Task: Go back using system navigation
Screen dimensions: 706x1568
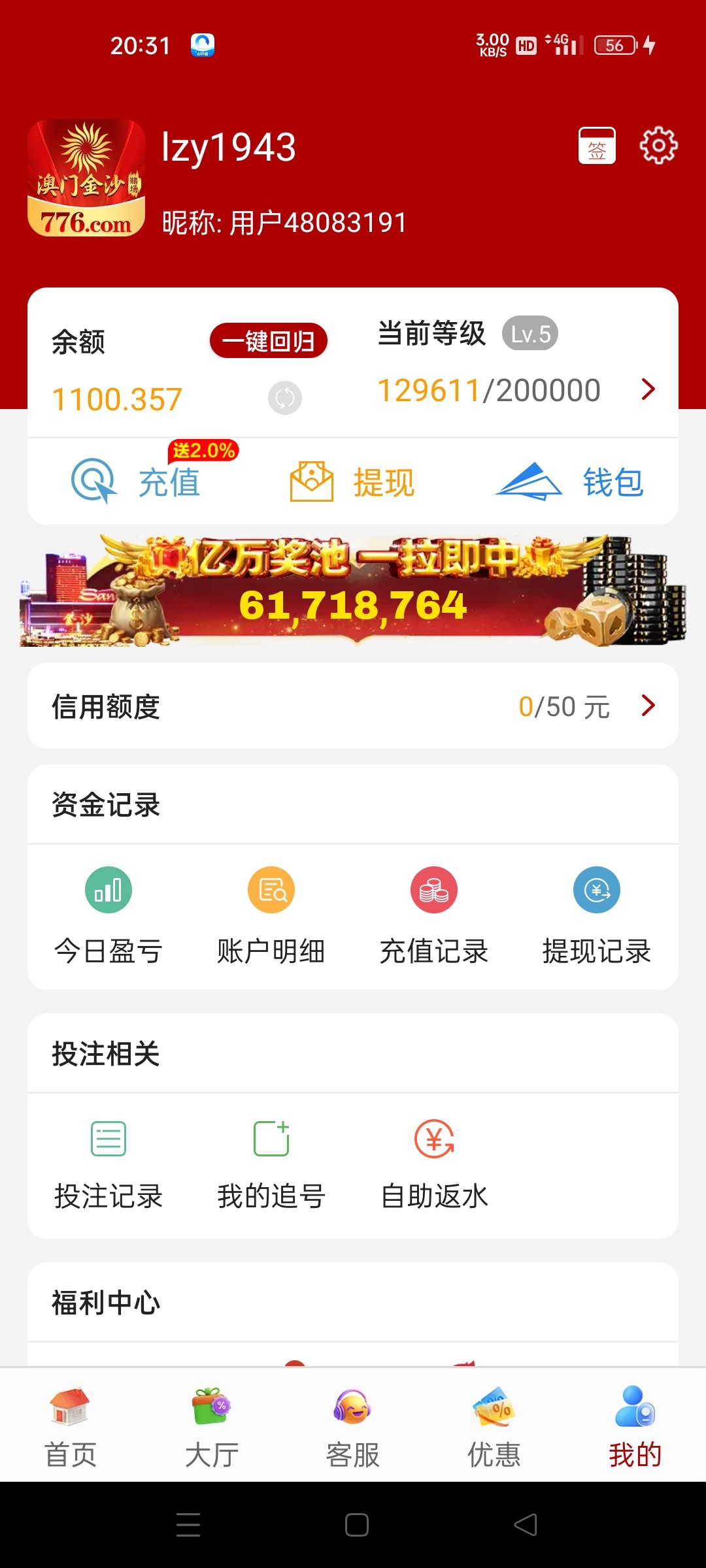Action: [x=526, y=1525]
